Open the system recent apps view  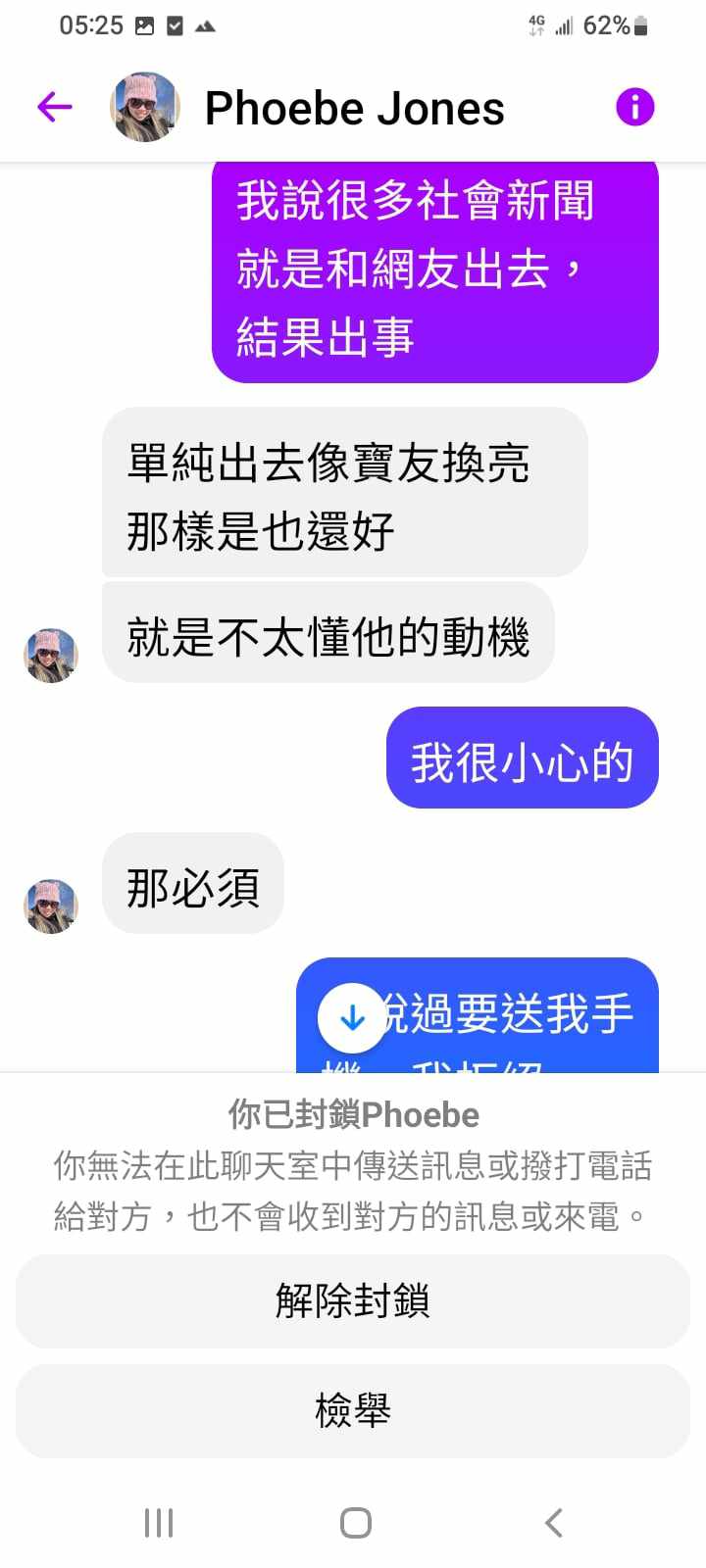(x=159, y=1522)
